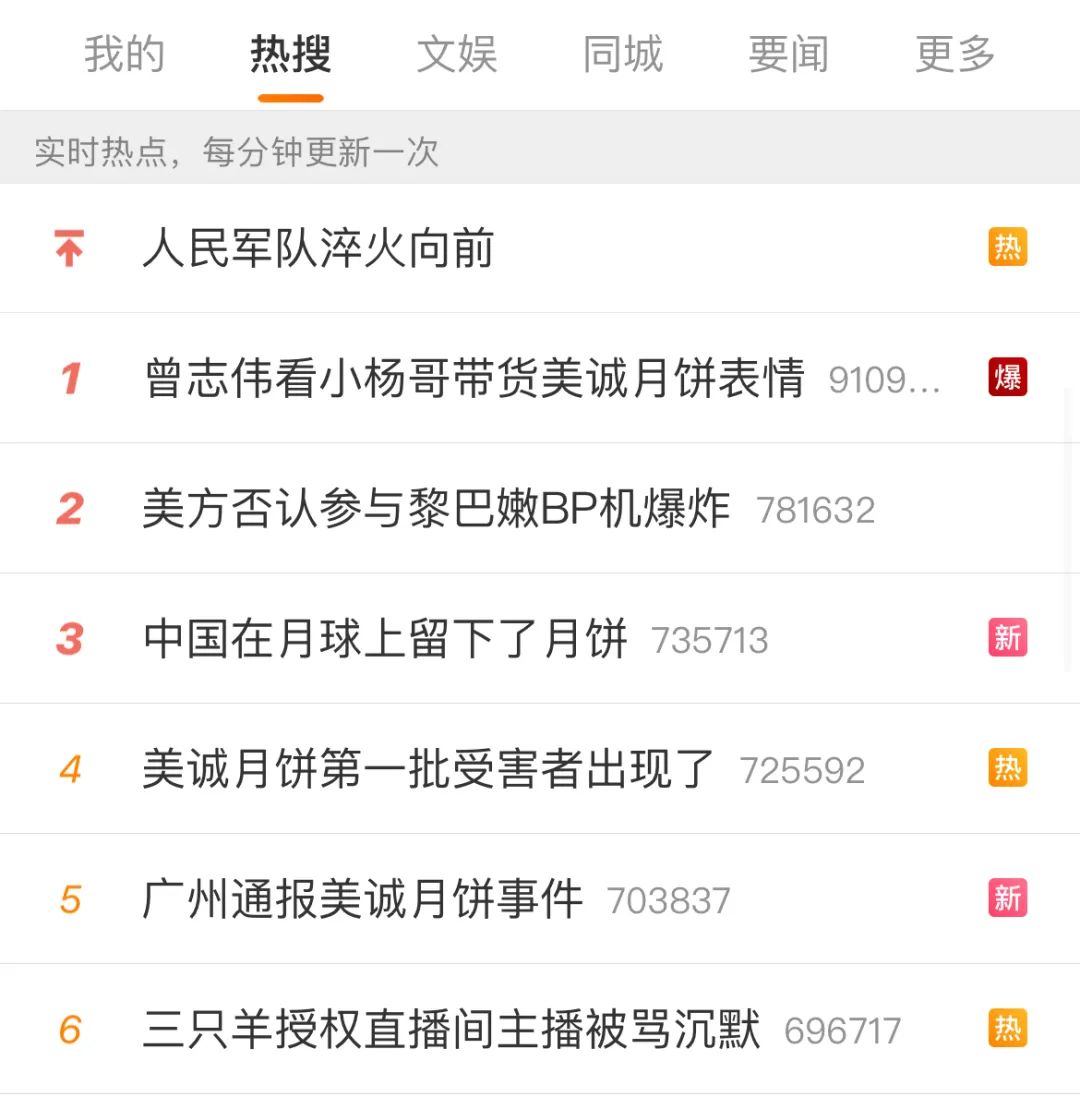The image size is (1080, 1097).
Task: Open the 文娱 tab
Action: (x=456, y=54)
